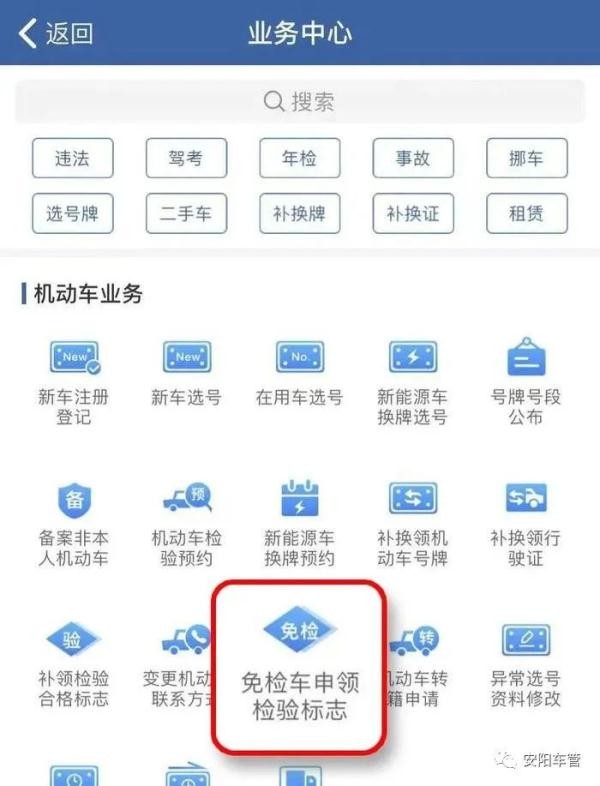
Task: Open the 租赁 chip
Action: point(526,213)
